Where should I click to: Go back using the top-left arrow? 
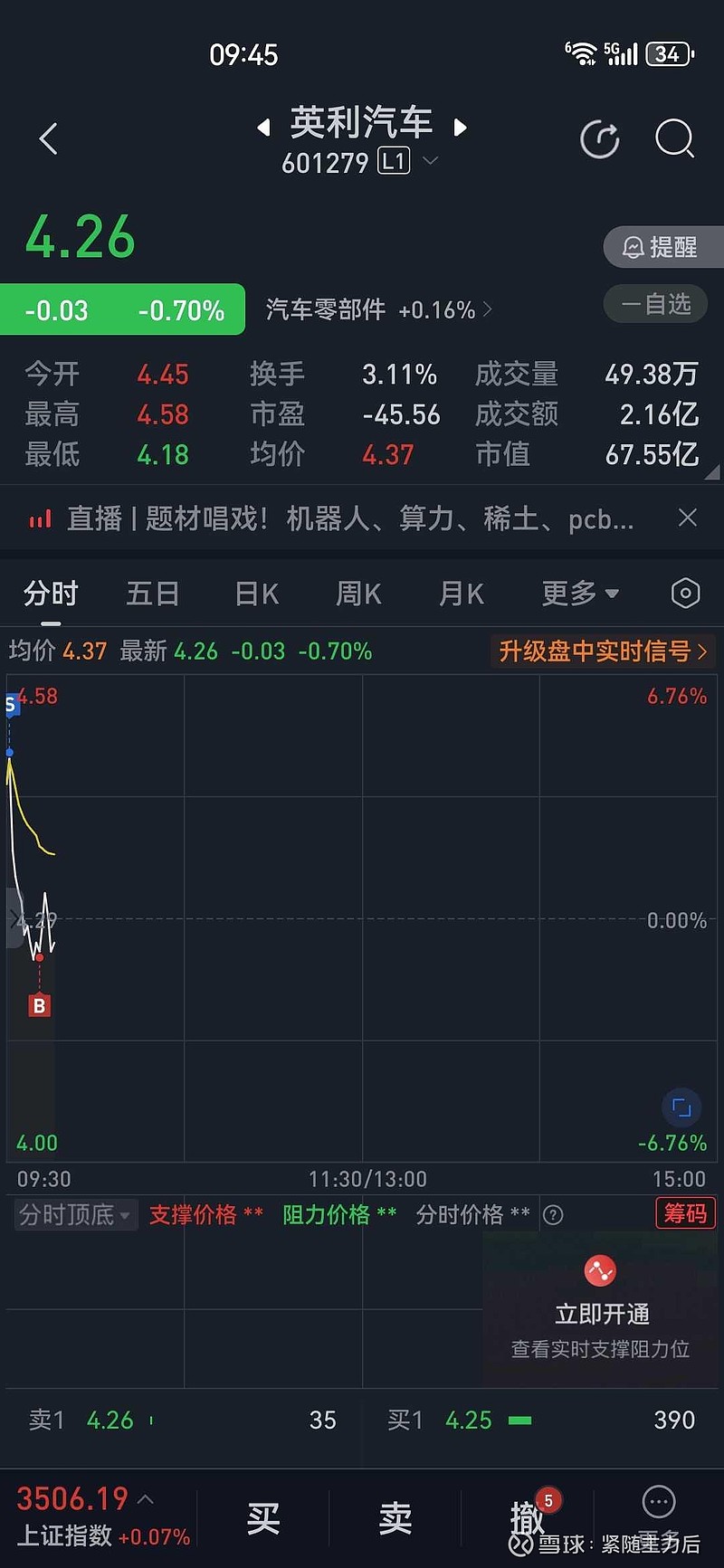[49, 138]
